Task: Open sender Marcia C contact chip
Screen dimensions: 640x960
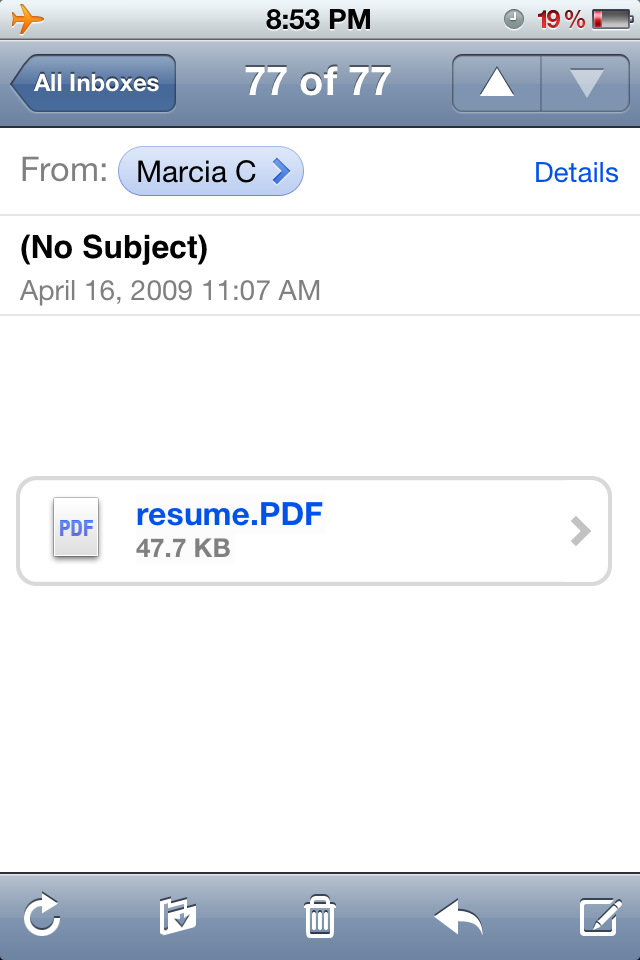Action: click(210, 172)
